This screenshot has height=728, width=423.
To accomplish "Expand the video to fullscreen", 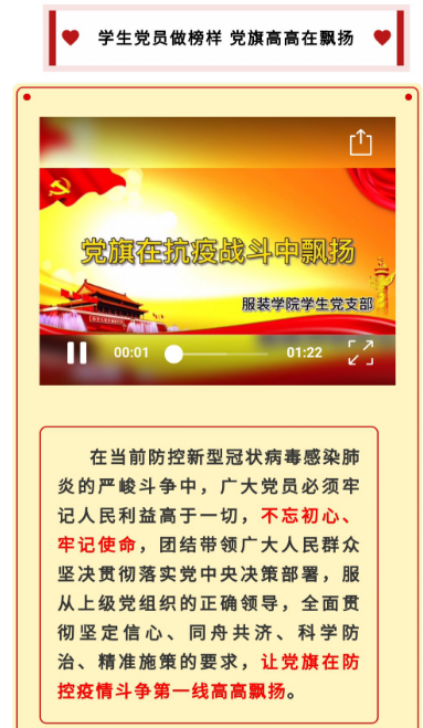I will coord(361,353).
